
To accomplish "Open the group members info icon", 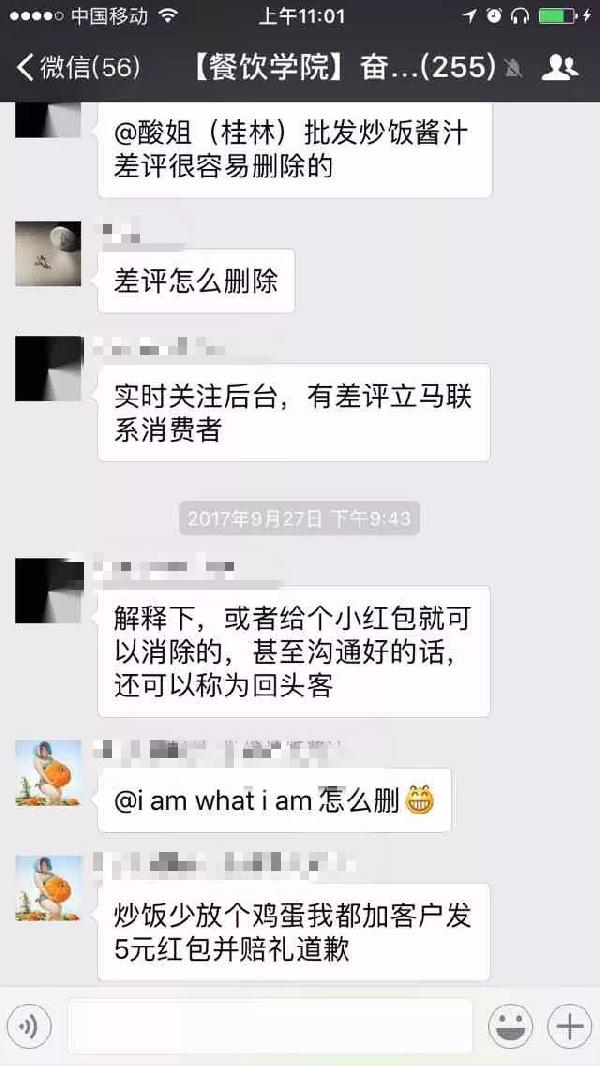I will (x=559, y=67).
